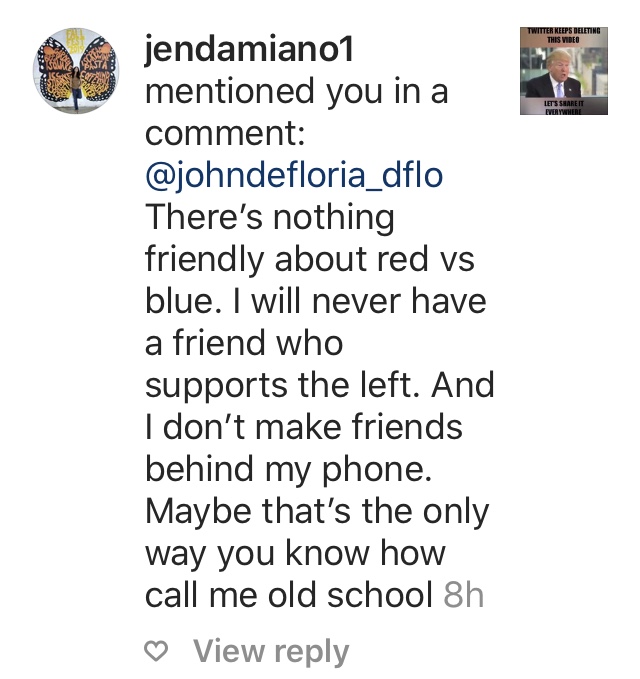Viewport: 640px width, 679px height.
Task: View reply to the comment
Action: pos(271,652)
